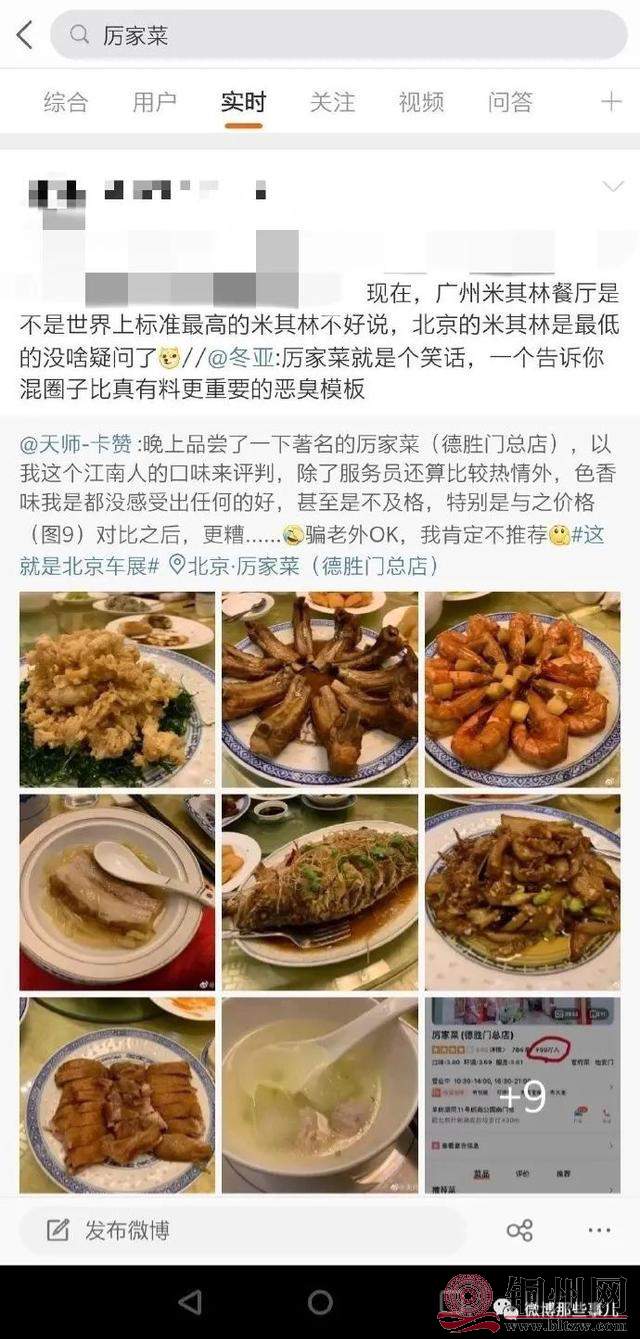Screen dimensions: 640x1339
Task: Switch to the 综合 tab
Action: (65, 101)
